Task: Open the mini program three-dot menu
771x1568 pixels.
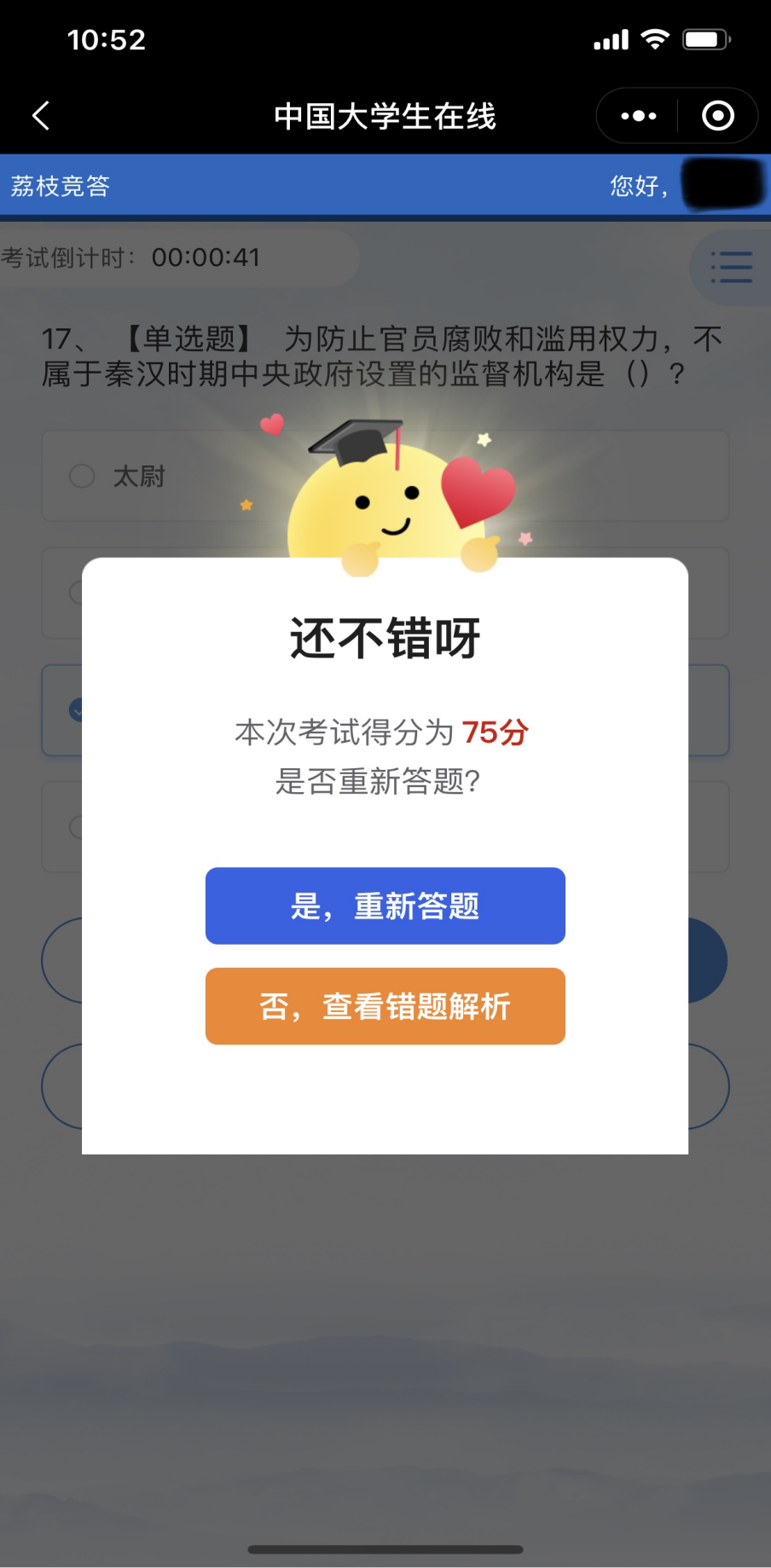Action: 638,116
